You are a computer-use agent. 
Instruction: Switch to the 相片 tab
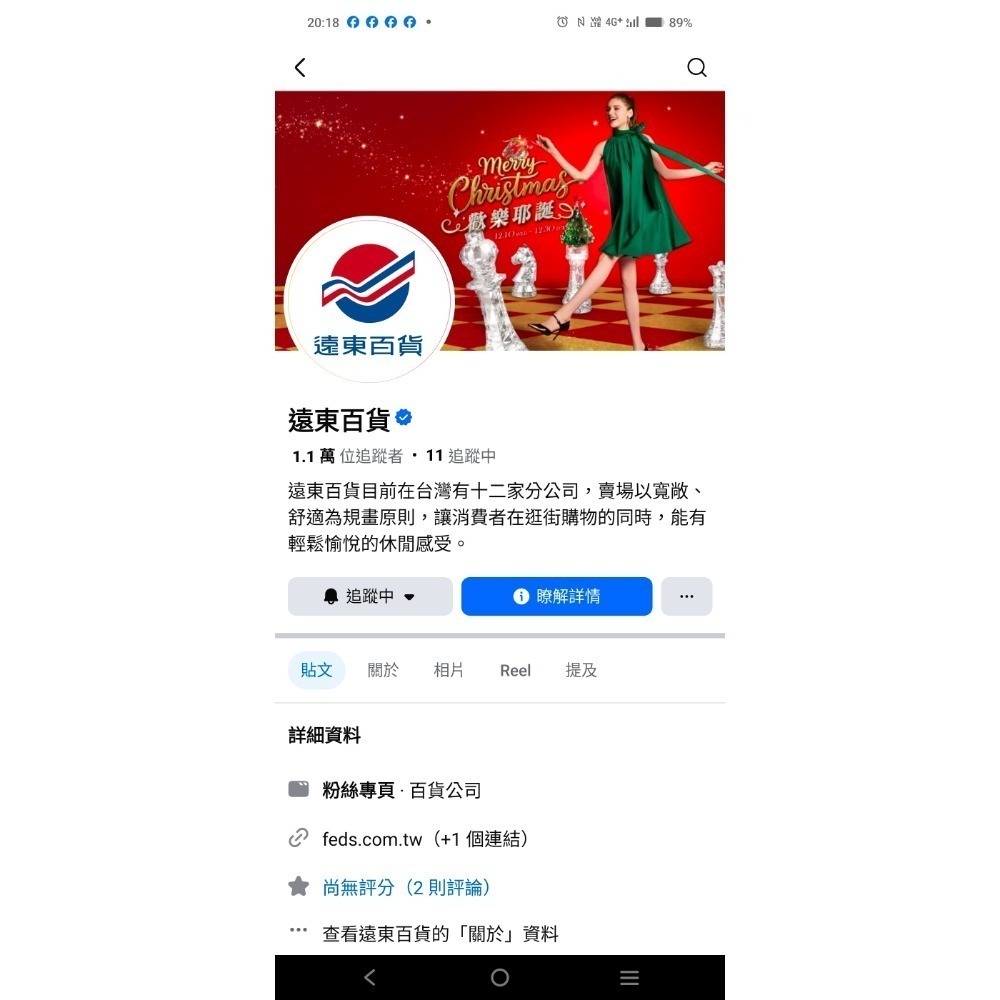click(x=449, y=670)
